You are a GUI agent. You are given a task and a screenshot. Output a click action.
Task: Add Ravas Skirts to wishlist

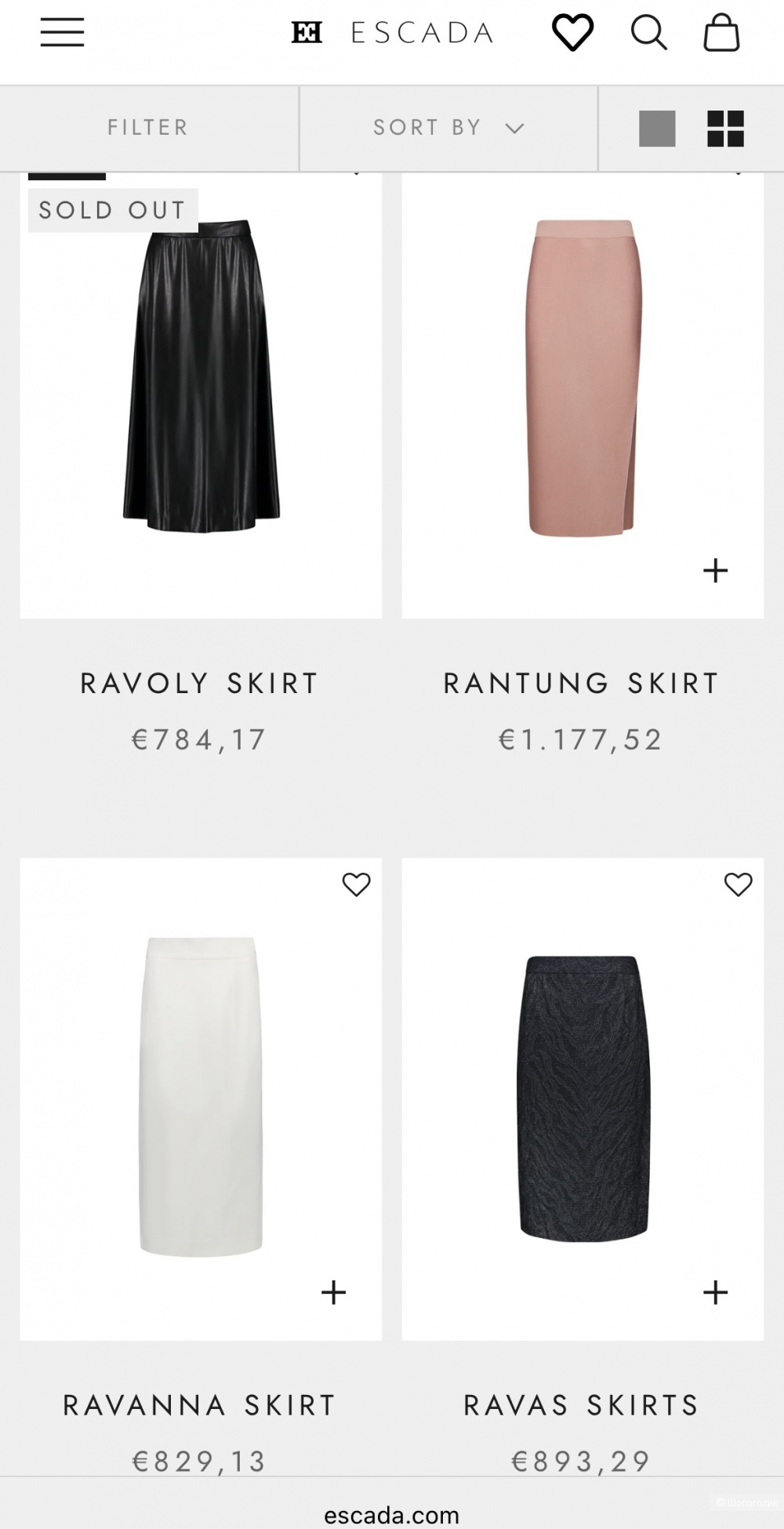738,884
